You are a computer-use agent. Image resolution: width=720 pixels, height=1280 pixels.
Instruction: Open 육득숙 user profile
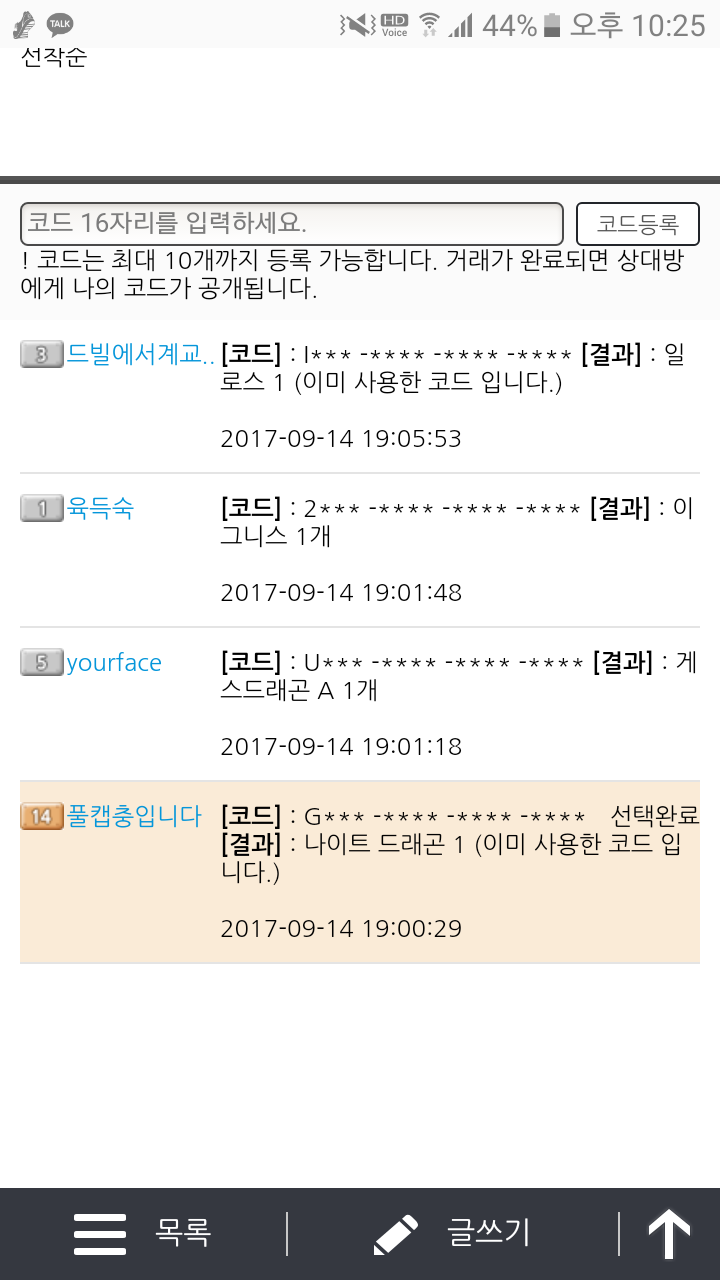pos(100,508)
